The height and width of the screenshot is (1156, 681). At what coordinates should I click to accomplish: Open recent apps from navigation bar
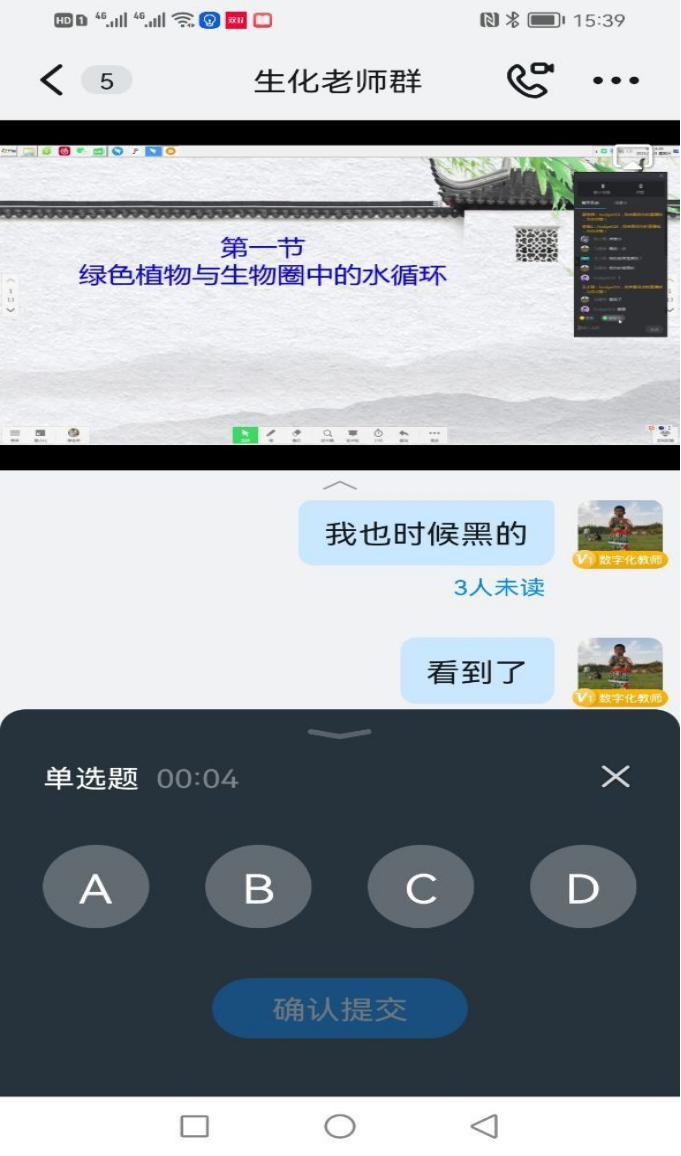pyautogui.click(x=195, y=1126)
